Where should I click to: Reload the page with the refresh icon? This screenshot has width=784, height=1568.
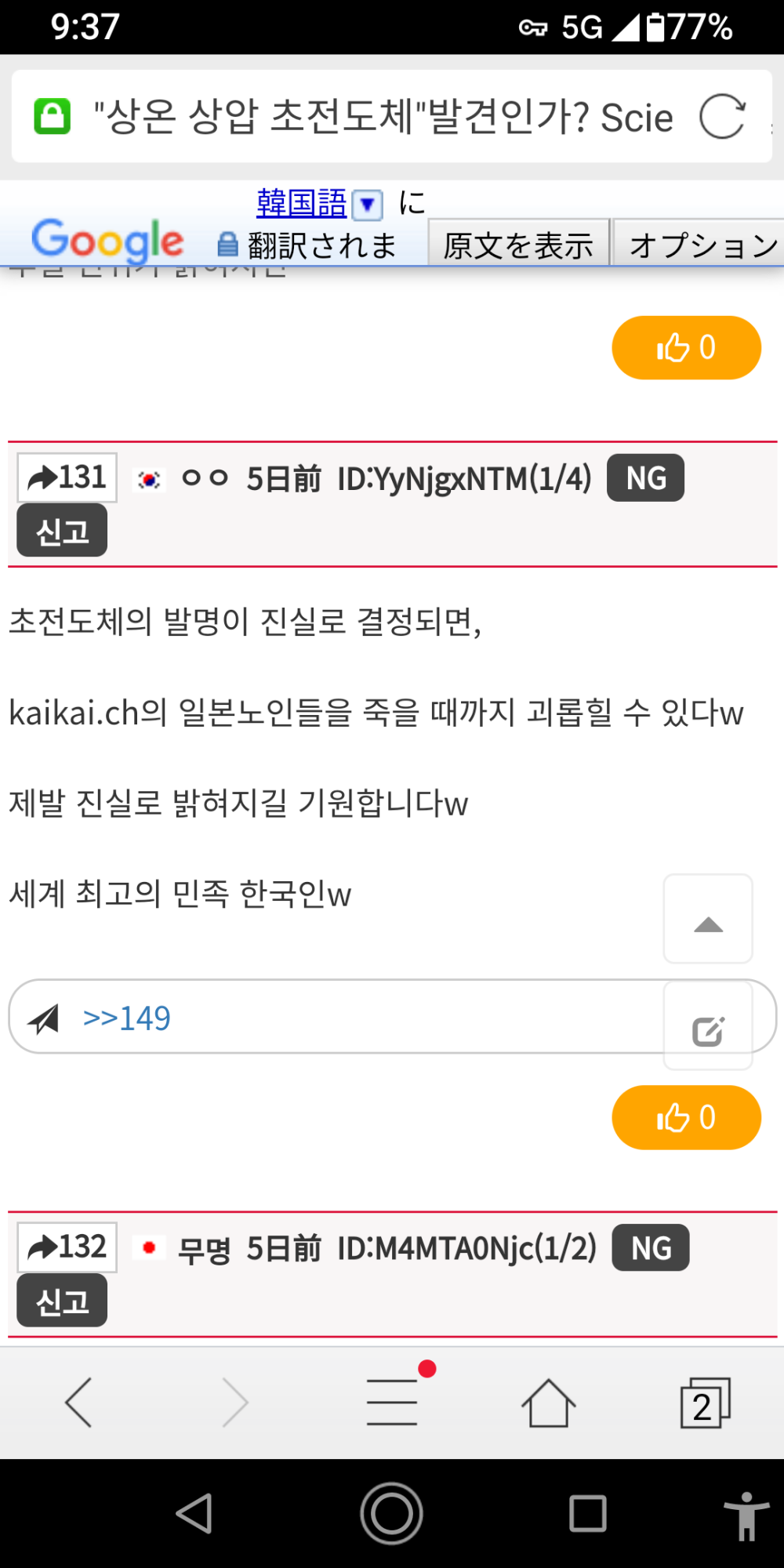[721, 117]
